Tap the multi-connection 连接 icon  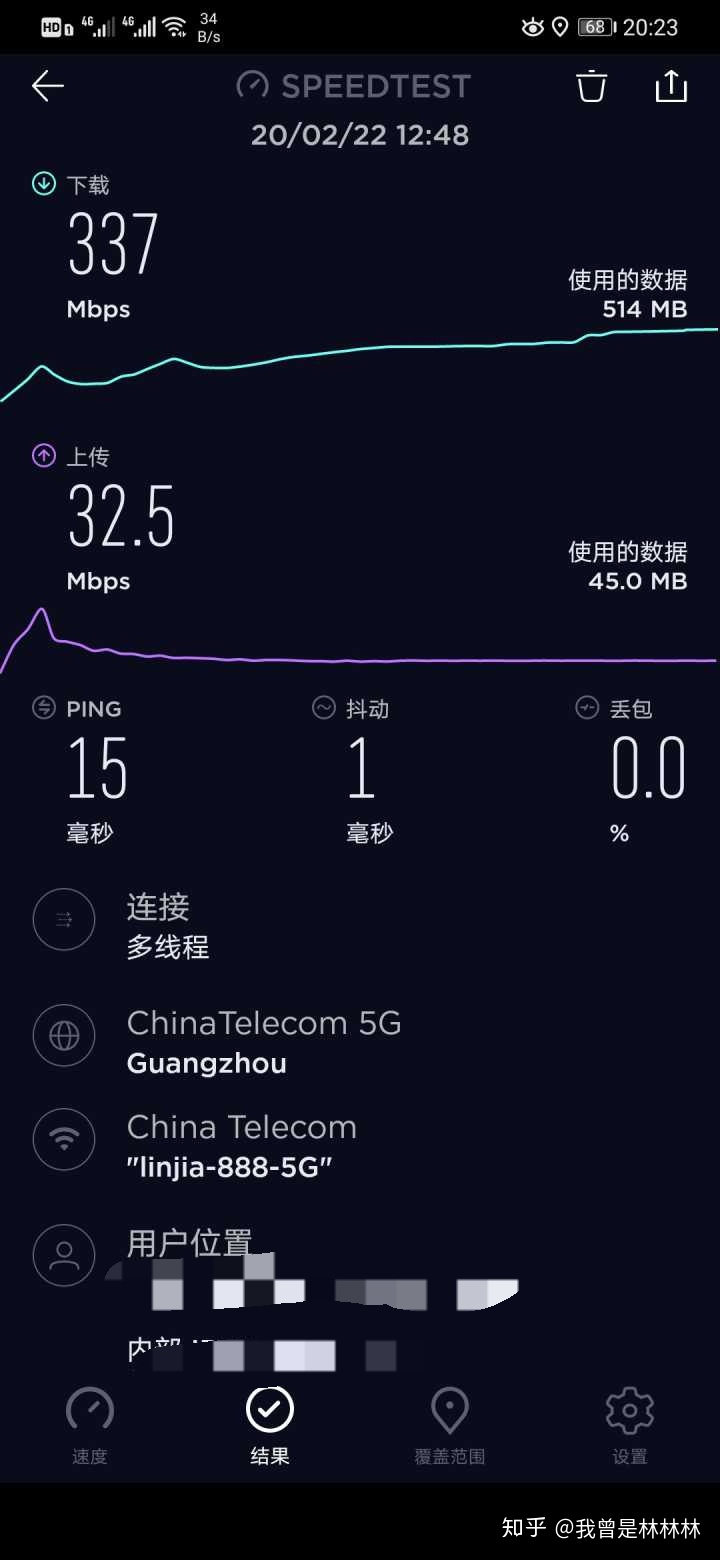[64, 918]
